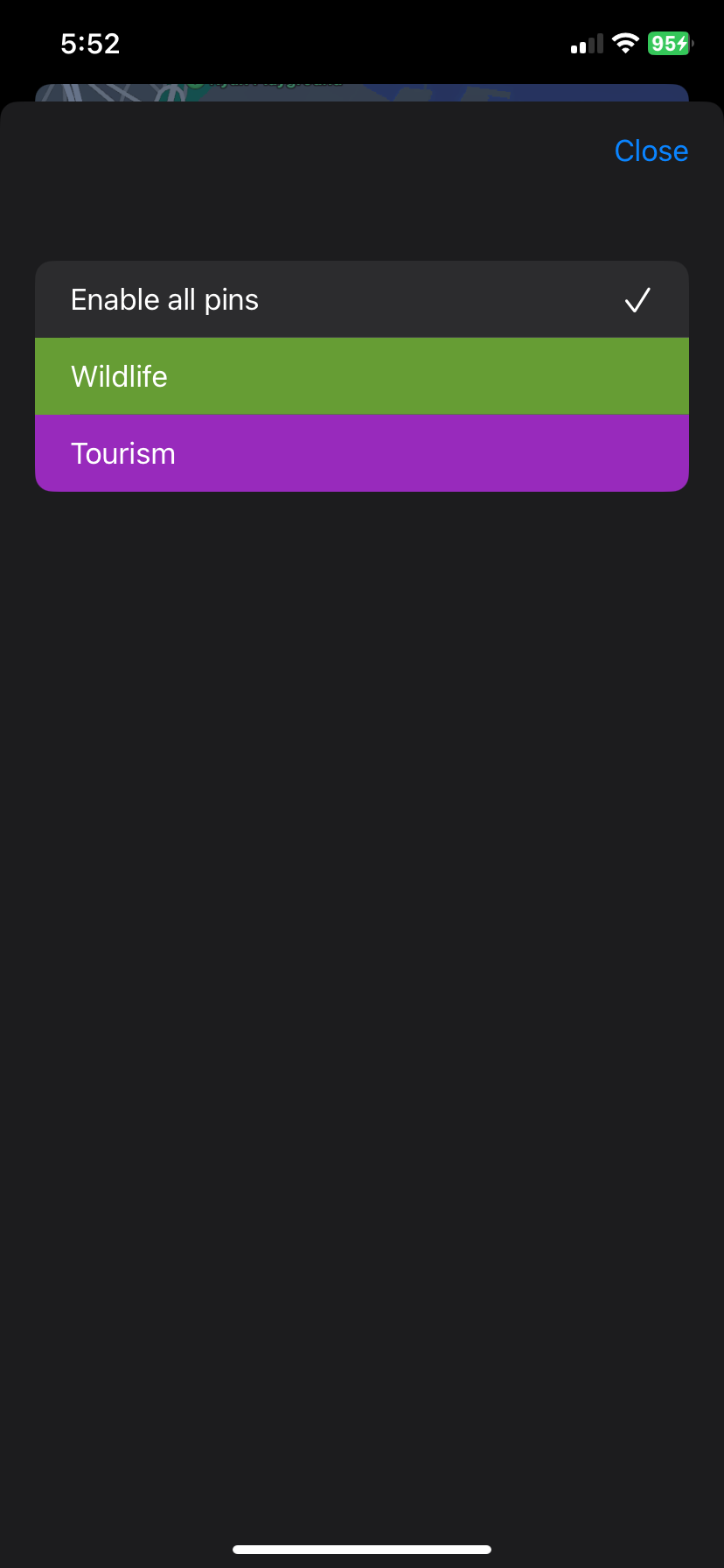
Task: Close the pin filter sheet
Action: coord(651,150)
